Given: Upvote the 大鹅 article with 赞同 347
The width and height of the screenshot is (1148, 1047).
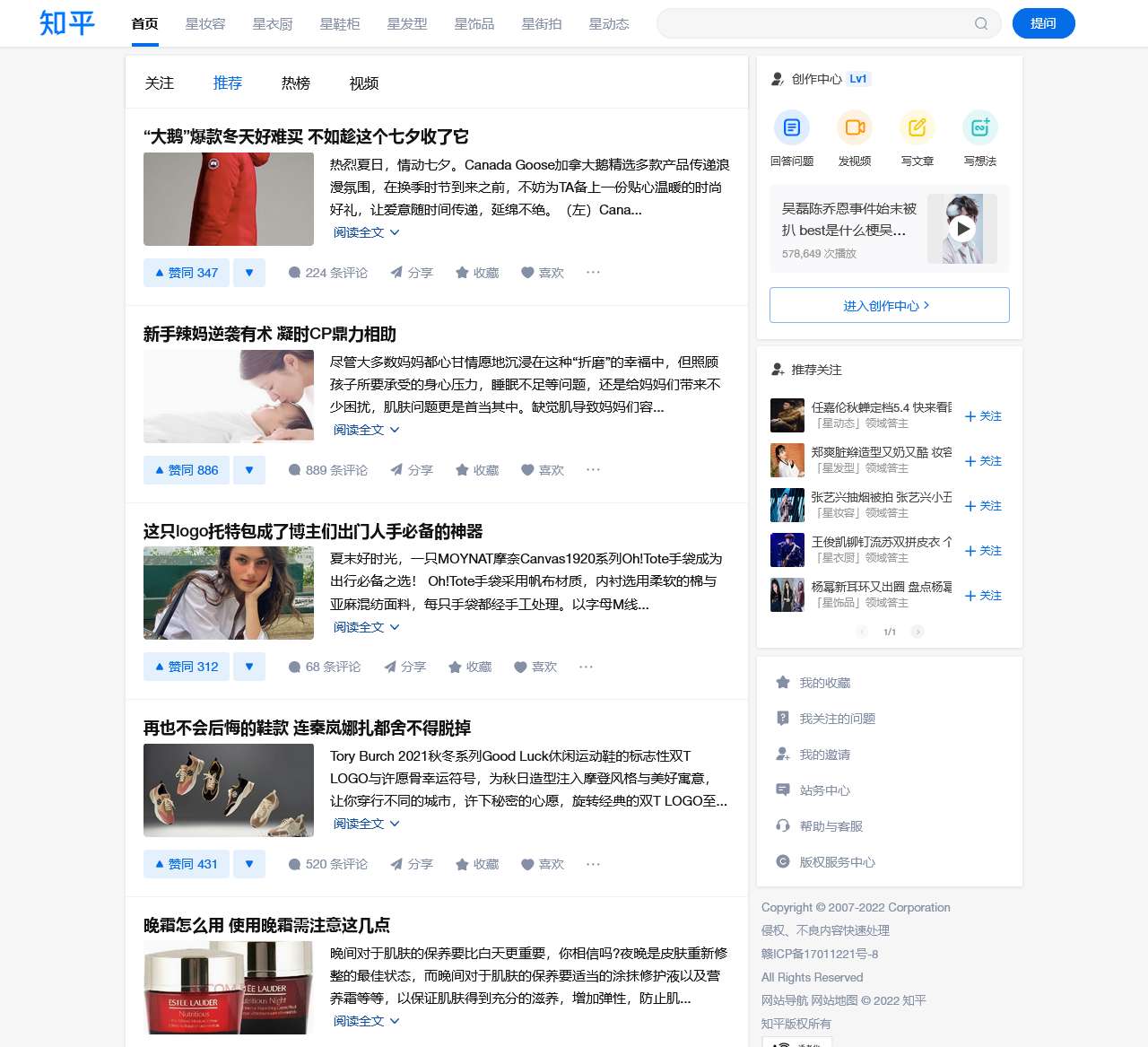Looking at the screenshot, I should [x=187, y=273].
